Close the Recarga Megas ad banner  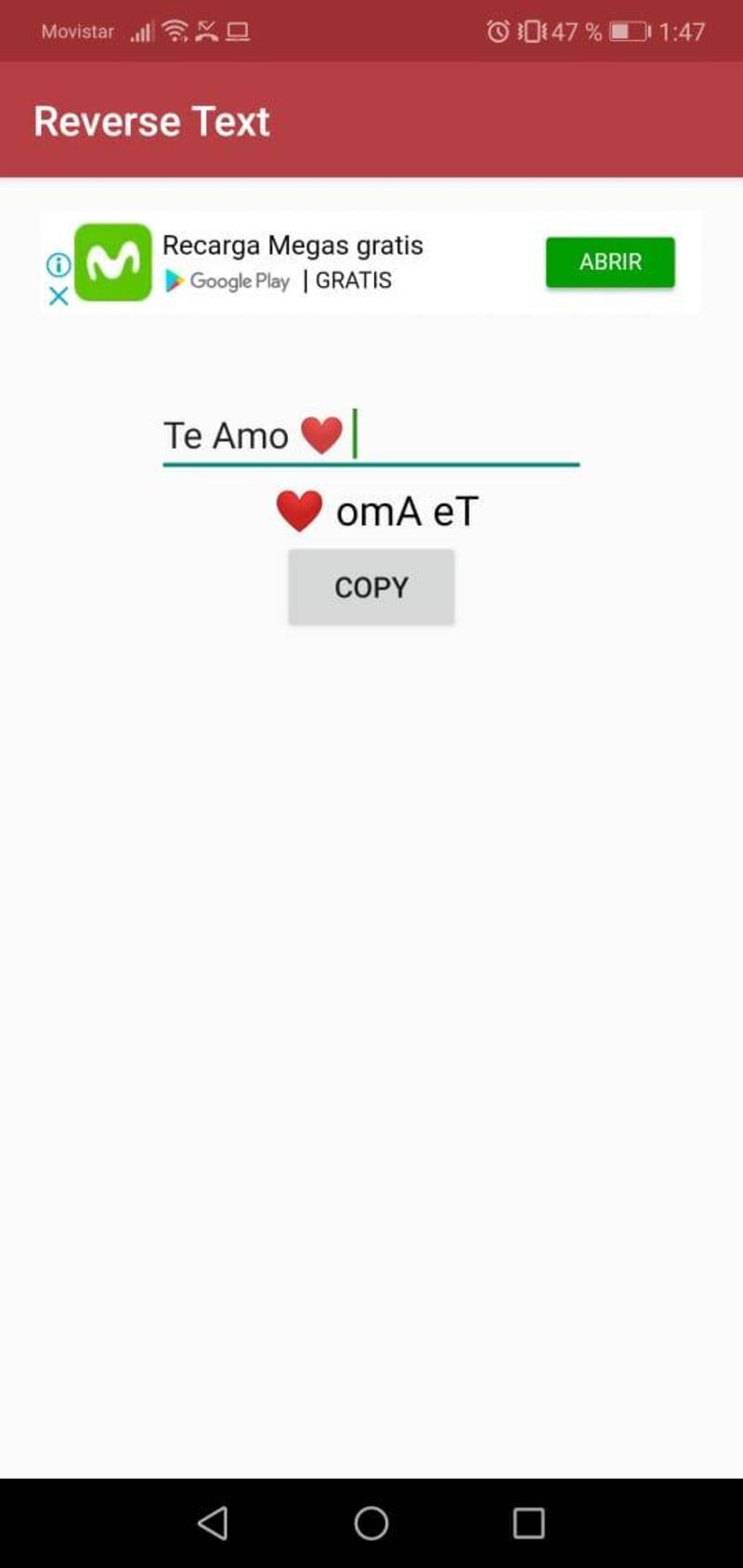pos(59,295)
